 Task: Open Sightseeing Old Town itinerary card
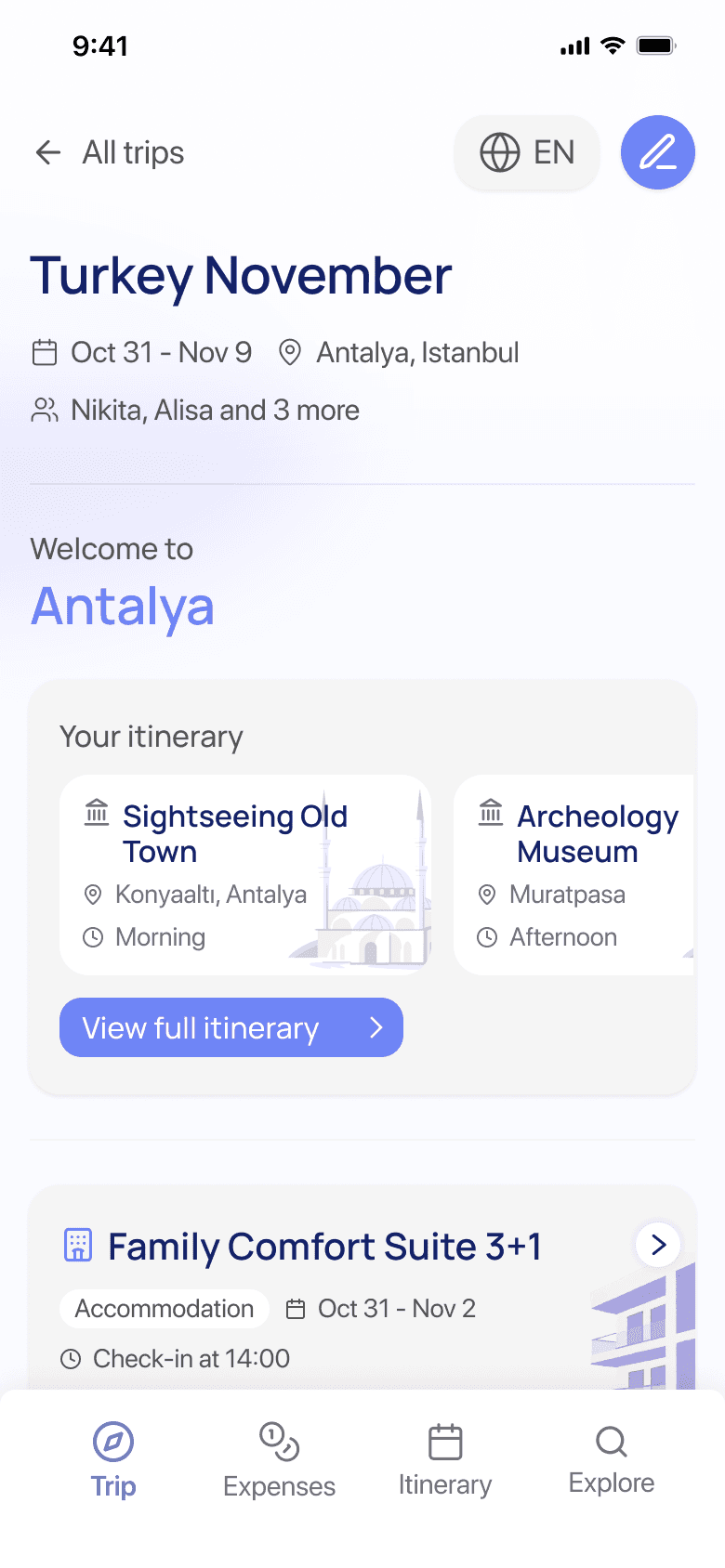pyautogui.click(x=245, y=874)
